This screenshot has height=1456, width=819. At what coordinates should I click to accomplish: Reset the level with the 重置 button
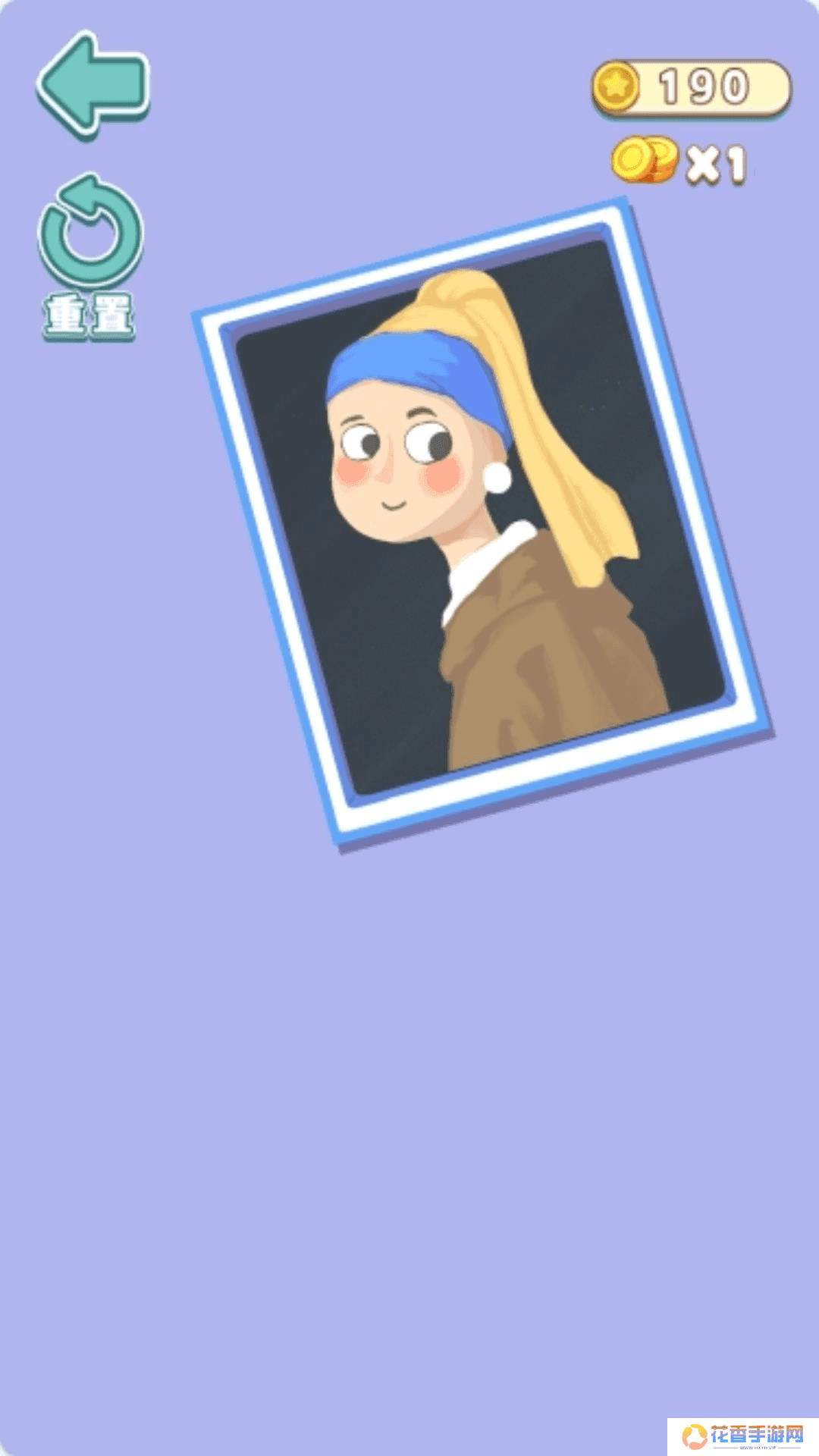(x=90, y=254)
